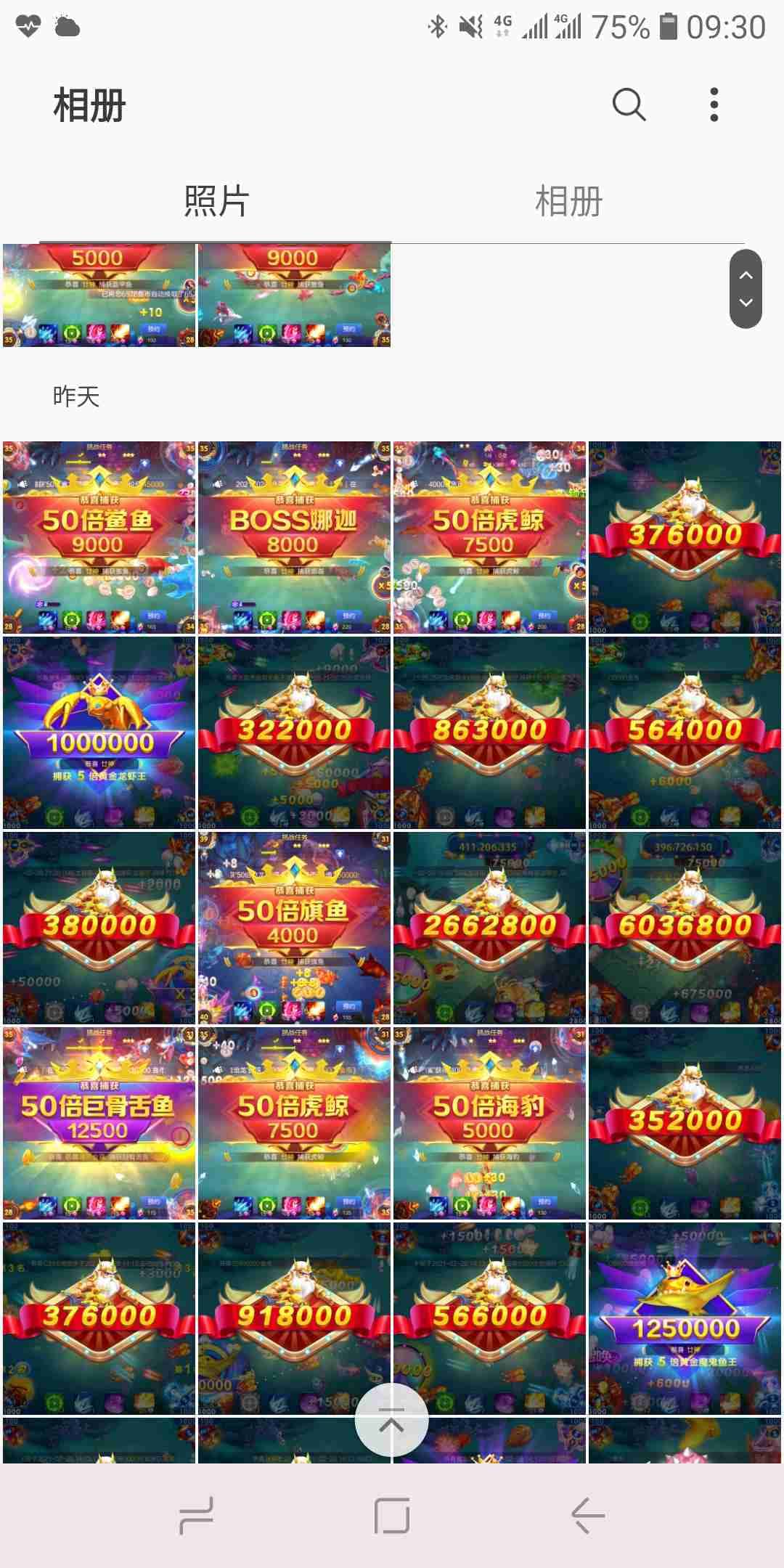View the 50倍海豹 5000 screenshot
This screenshot has height=1568, width=784.
point(489,1123)
